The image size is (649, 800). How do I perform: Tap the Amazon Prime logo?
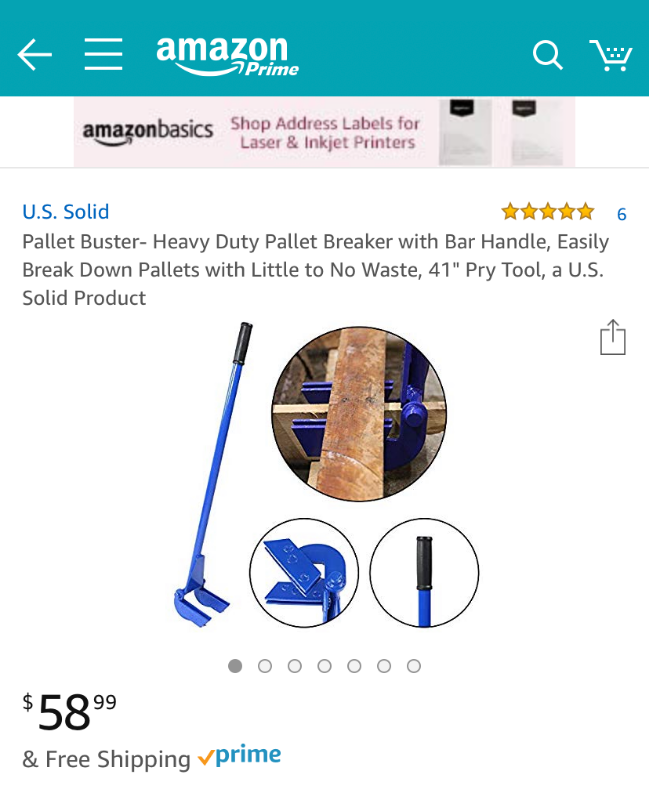[227, 55]
